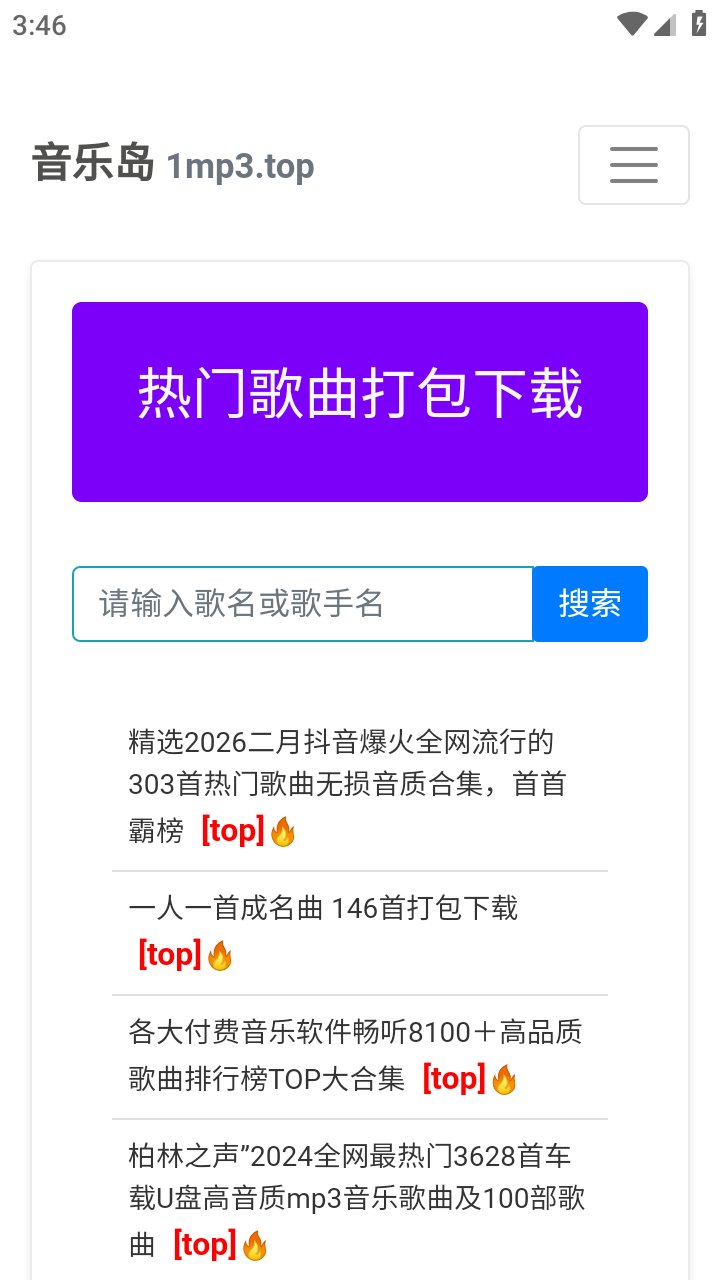Tap the blue 搜索 button
Image resolution: width=720 pixels, height=1280 pixels.
(590, 604)
